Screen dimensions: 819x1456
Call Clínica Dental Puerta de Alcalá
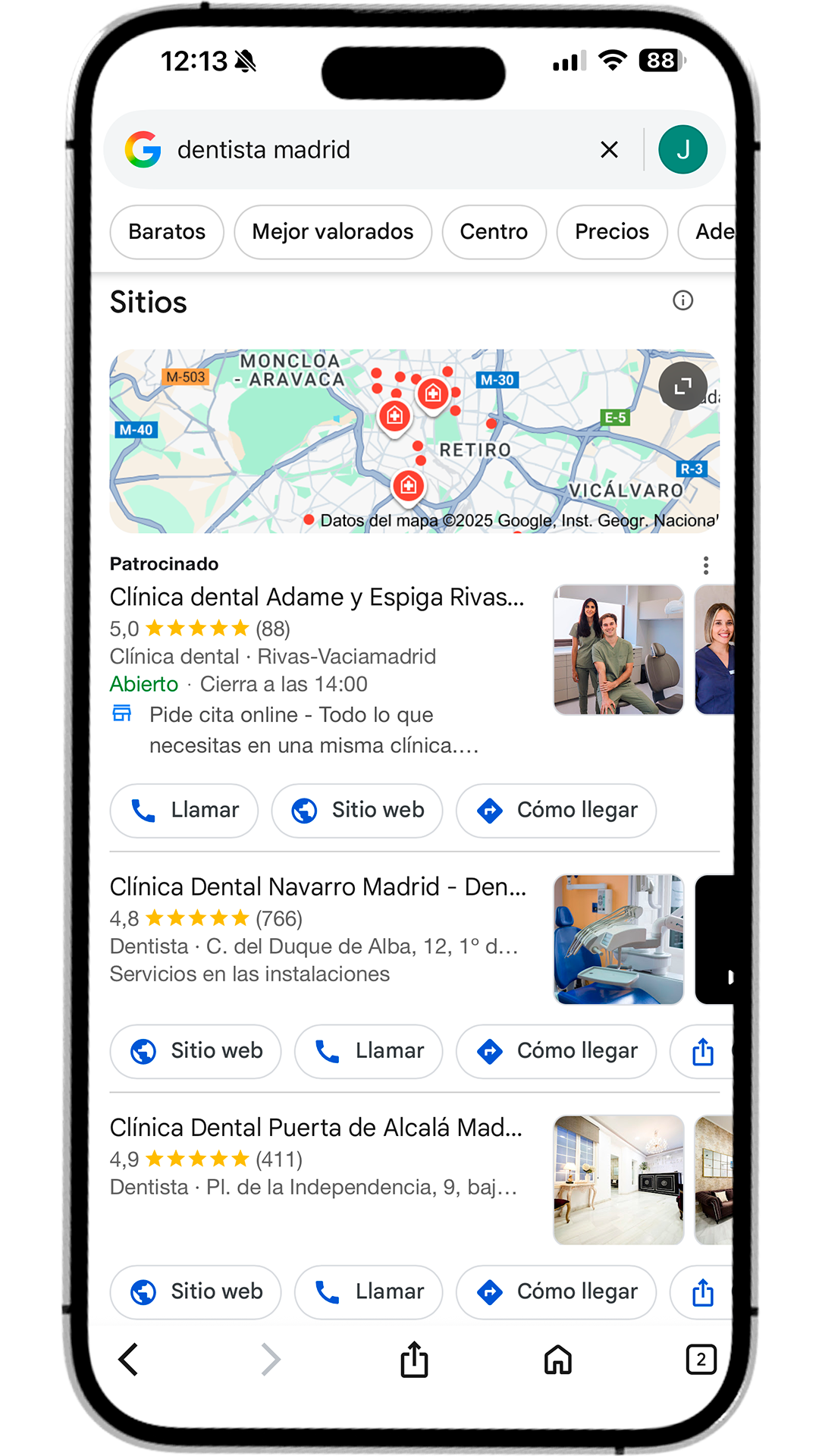369,1292
